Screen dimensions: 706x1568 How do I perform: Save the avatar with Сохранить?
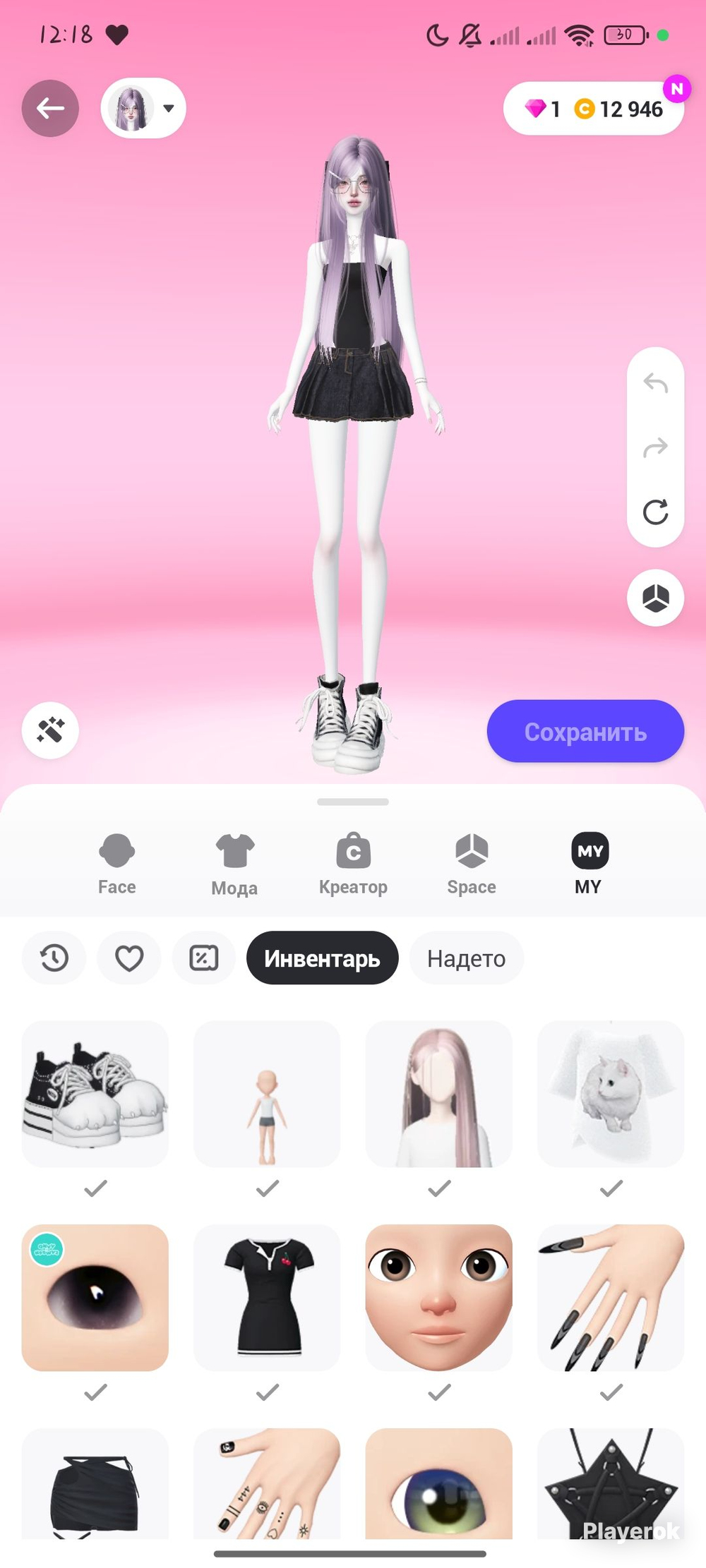(585, 732)
